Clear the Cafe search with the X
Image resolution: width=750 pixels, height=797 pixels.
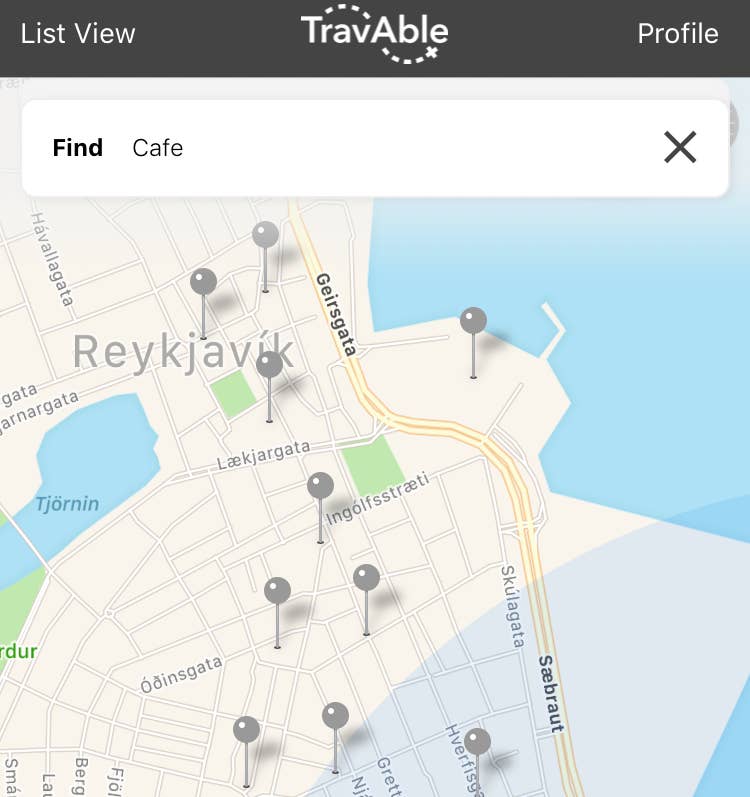(680, 148)
